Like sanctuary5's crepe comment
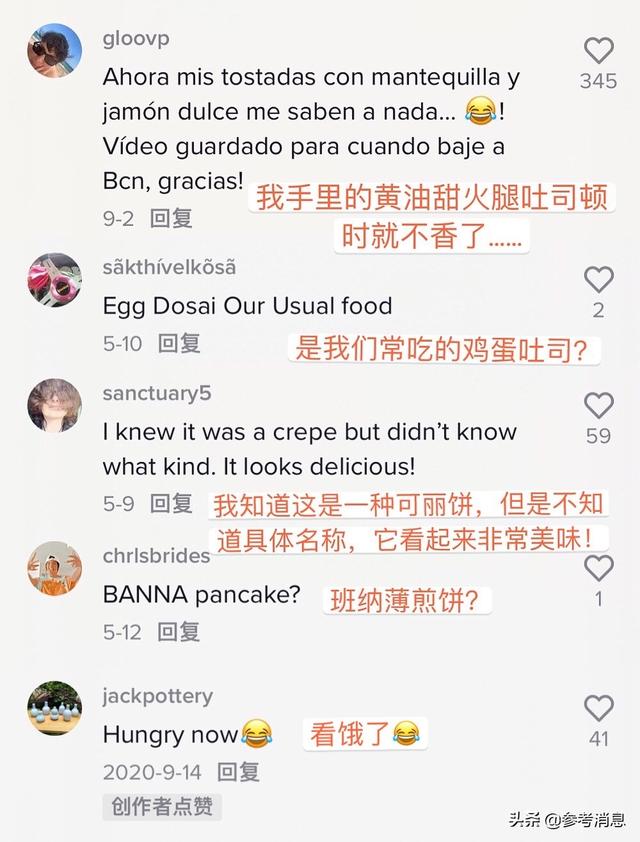 tap(598, 406)
